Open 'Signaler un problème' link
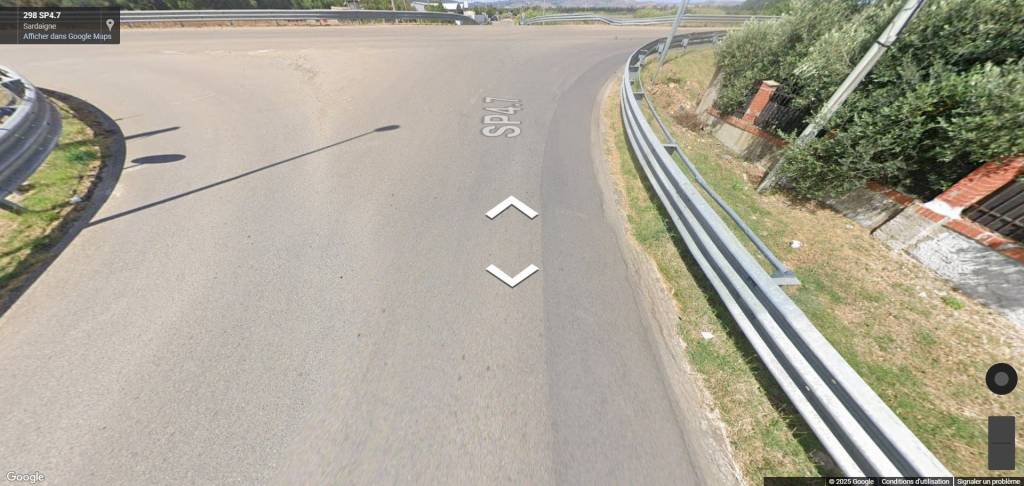 click(x=988, y=481)
